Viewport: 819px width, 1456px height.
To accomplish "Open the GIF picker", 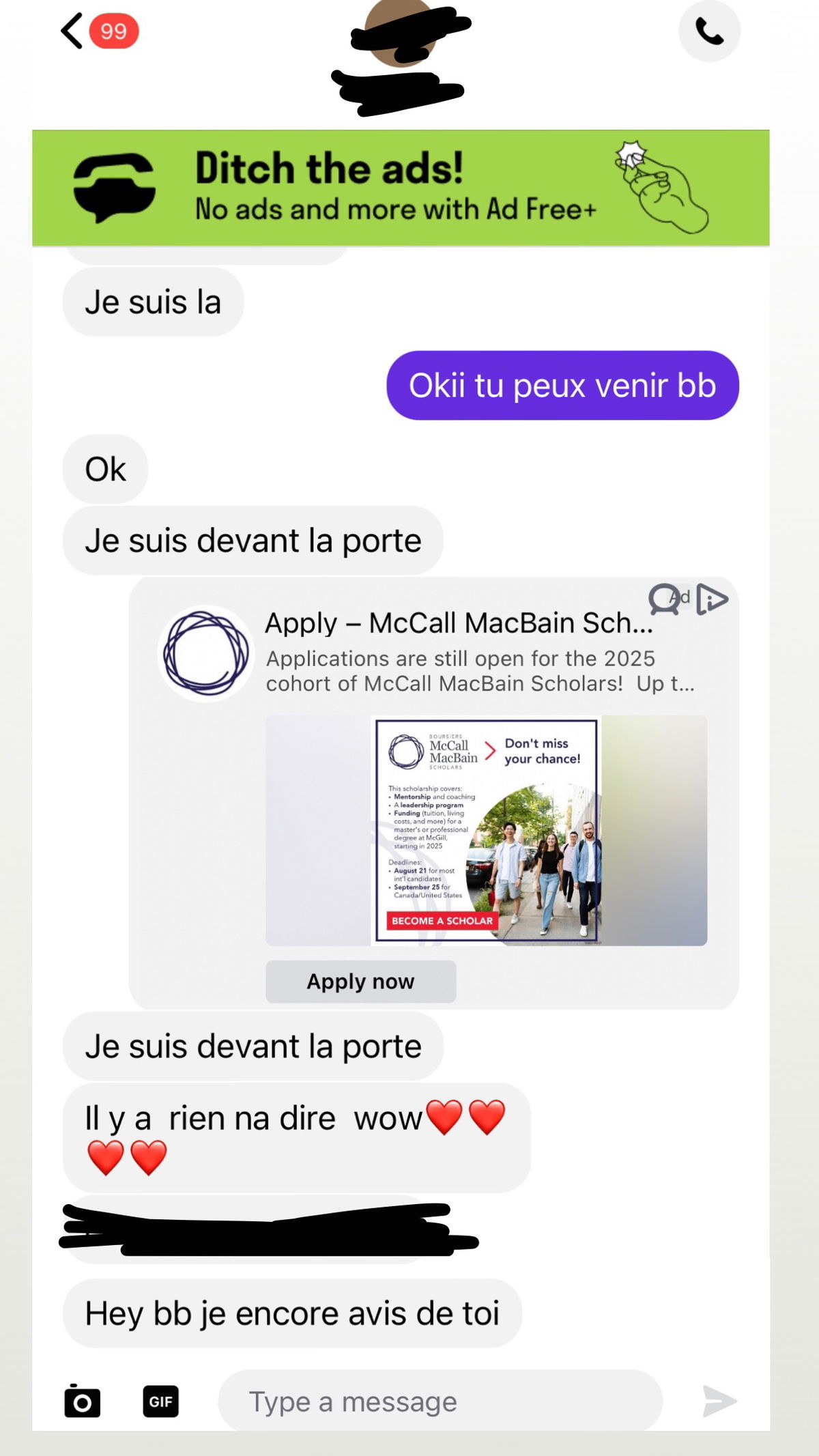I will pyautogui.click(x=160, y=1401).
